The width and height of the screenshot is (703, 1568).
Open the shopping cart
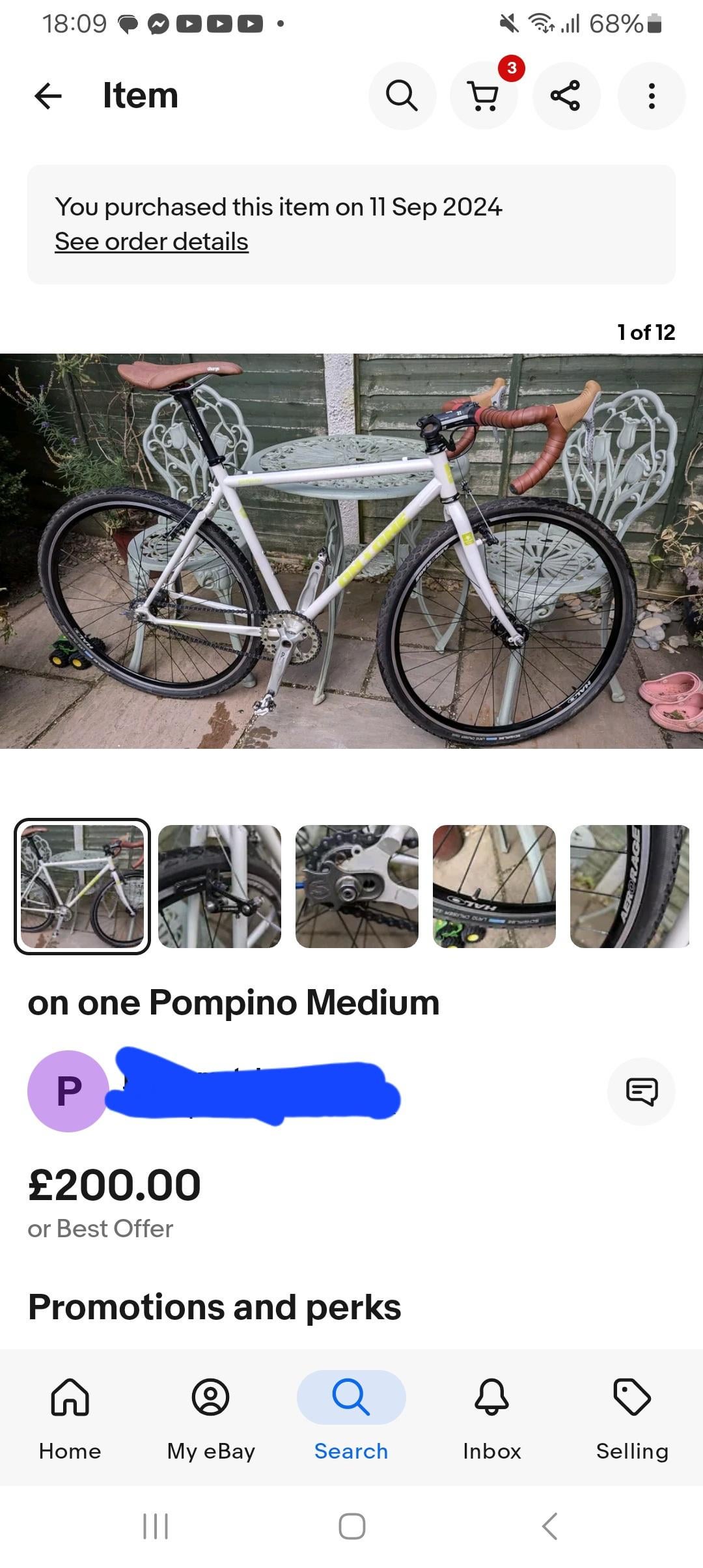(484, 96)
